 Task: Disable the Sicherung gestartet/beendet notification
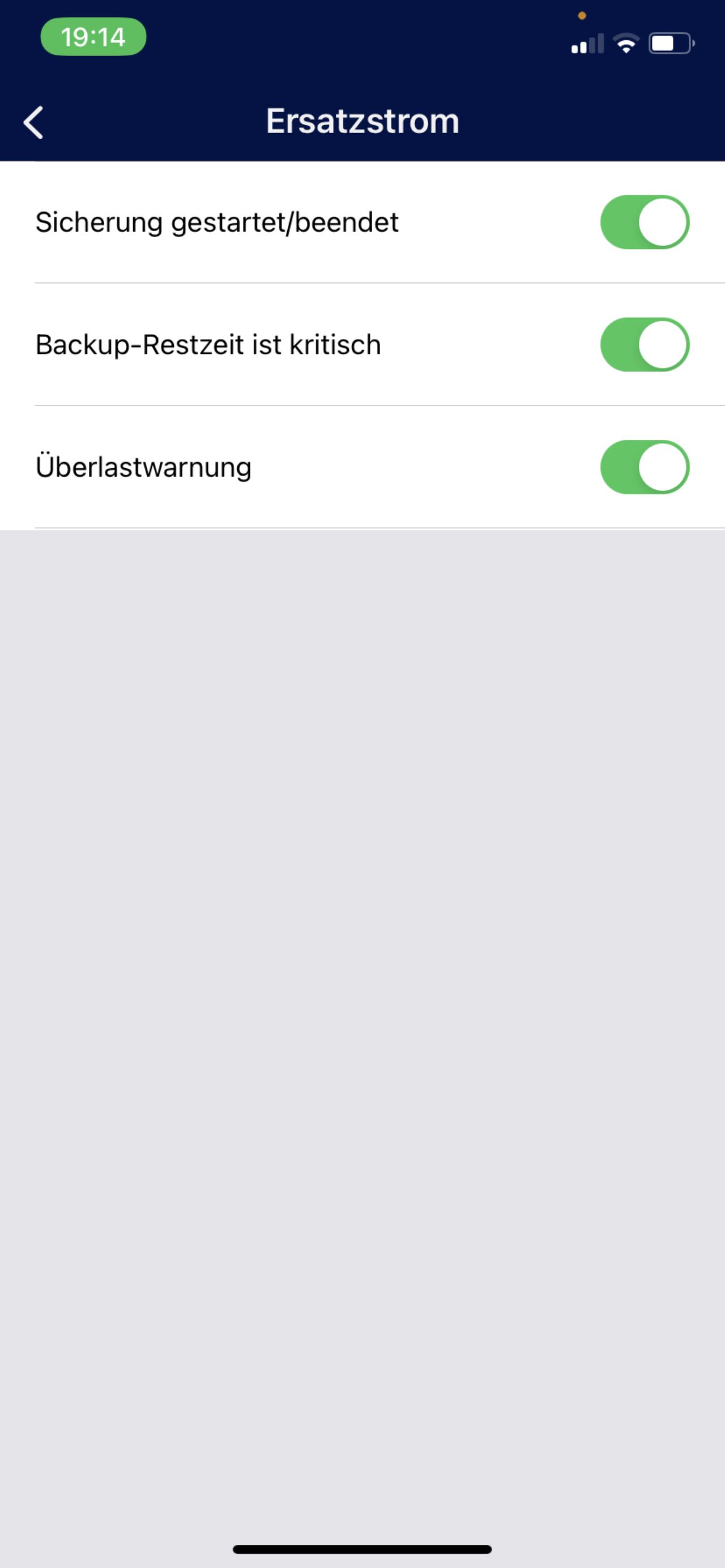point(645,222)
